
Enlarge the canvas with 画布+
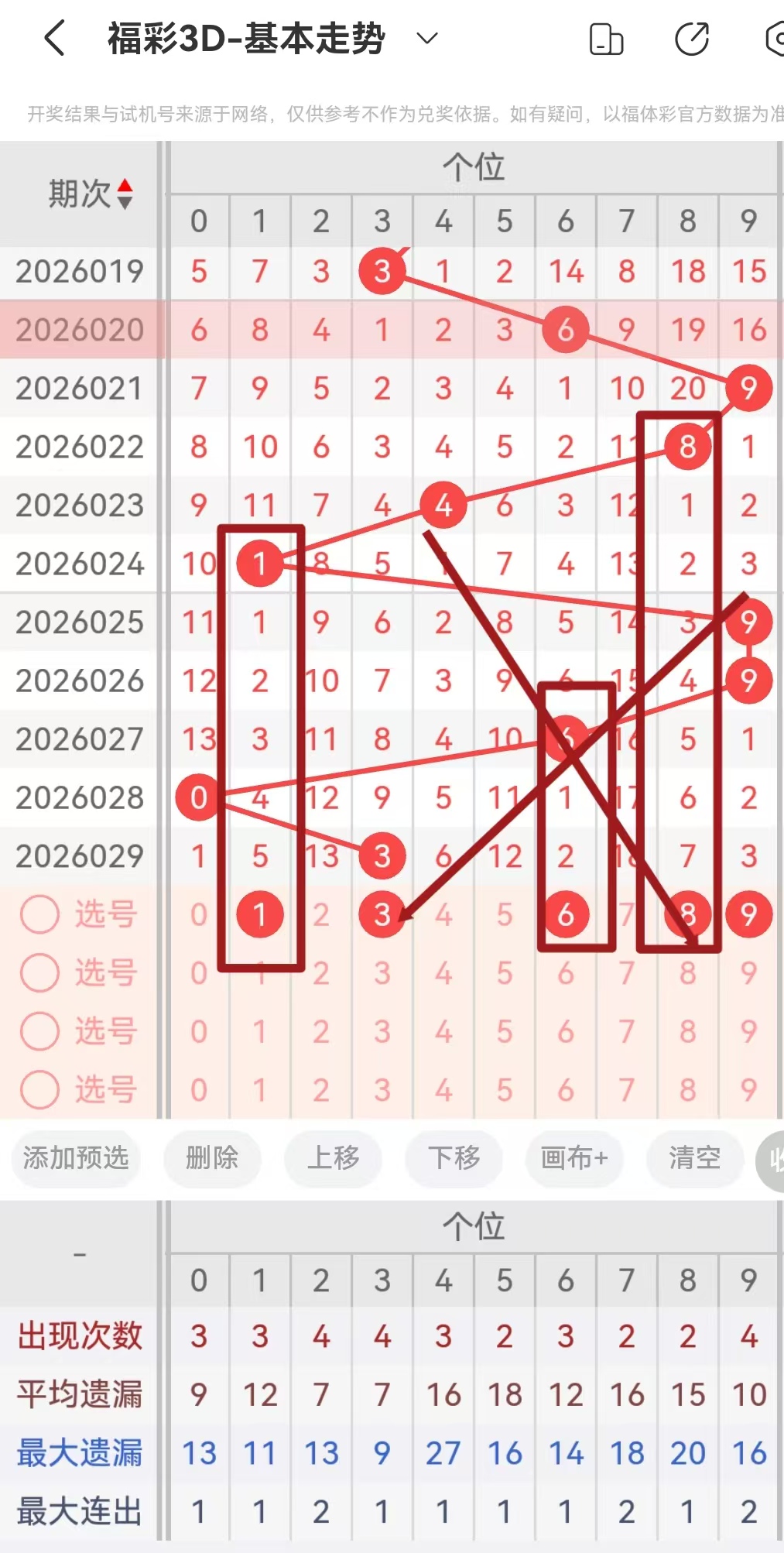[574, 1158]
